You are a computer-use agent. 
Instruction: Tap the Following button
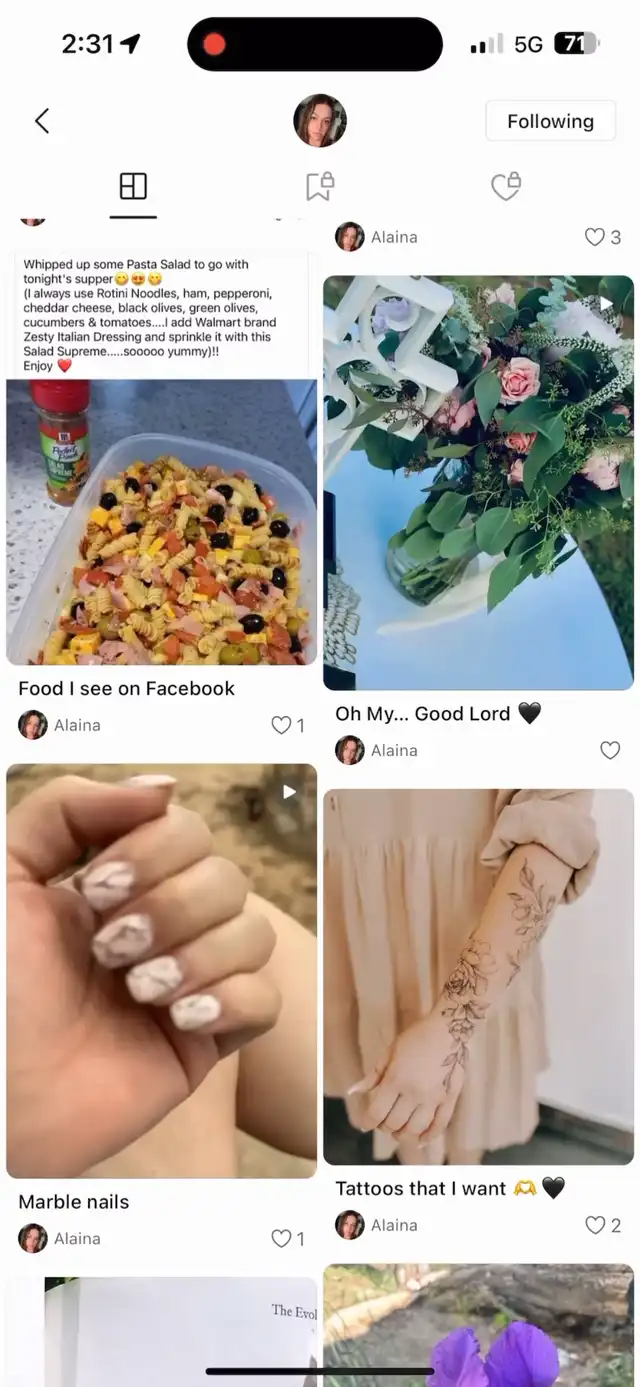550,121
